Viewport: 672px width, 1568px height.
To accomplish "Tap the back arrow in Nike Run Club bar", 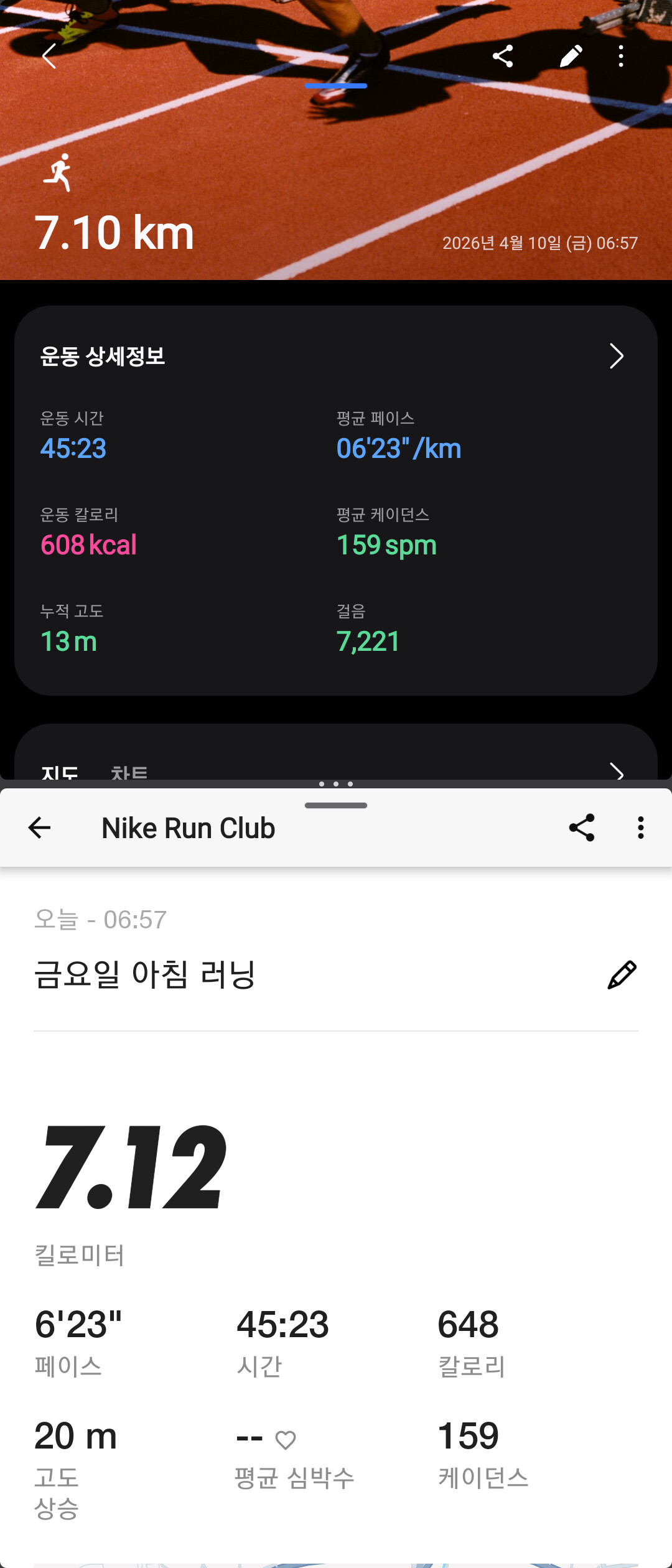I will click(x=39, y=828).
